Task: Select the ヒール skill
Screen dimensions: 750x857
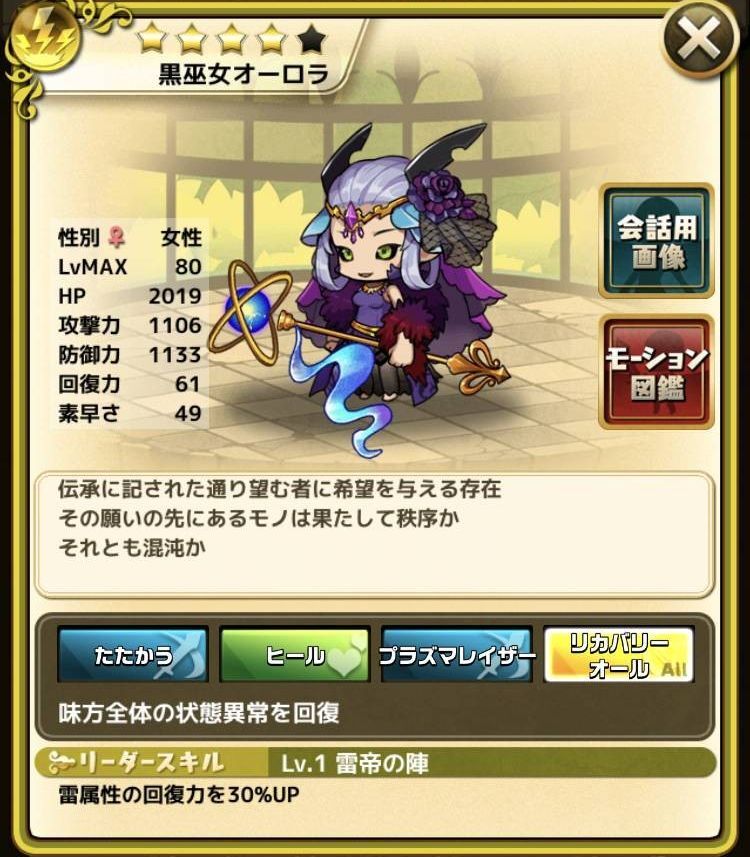Action: click(295, 656)
